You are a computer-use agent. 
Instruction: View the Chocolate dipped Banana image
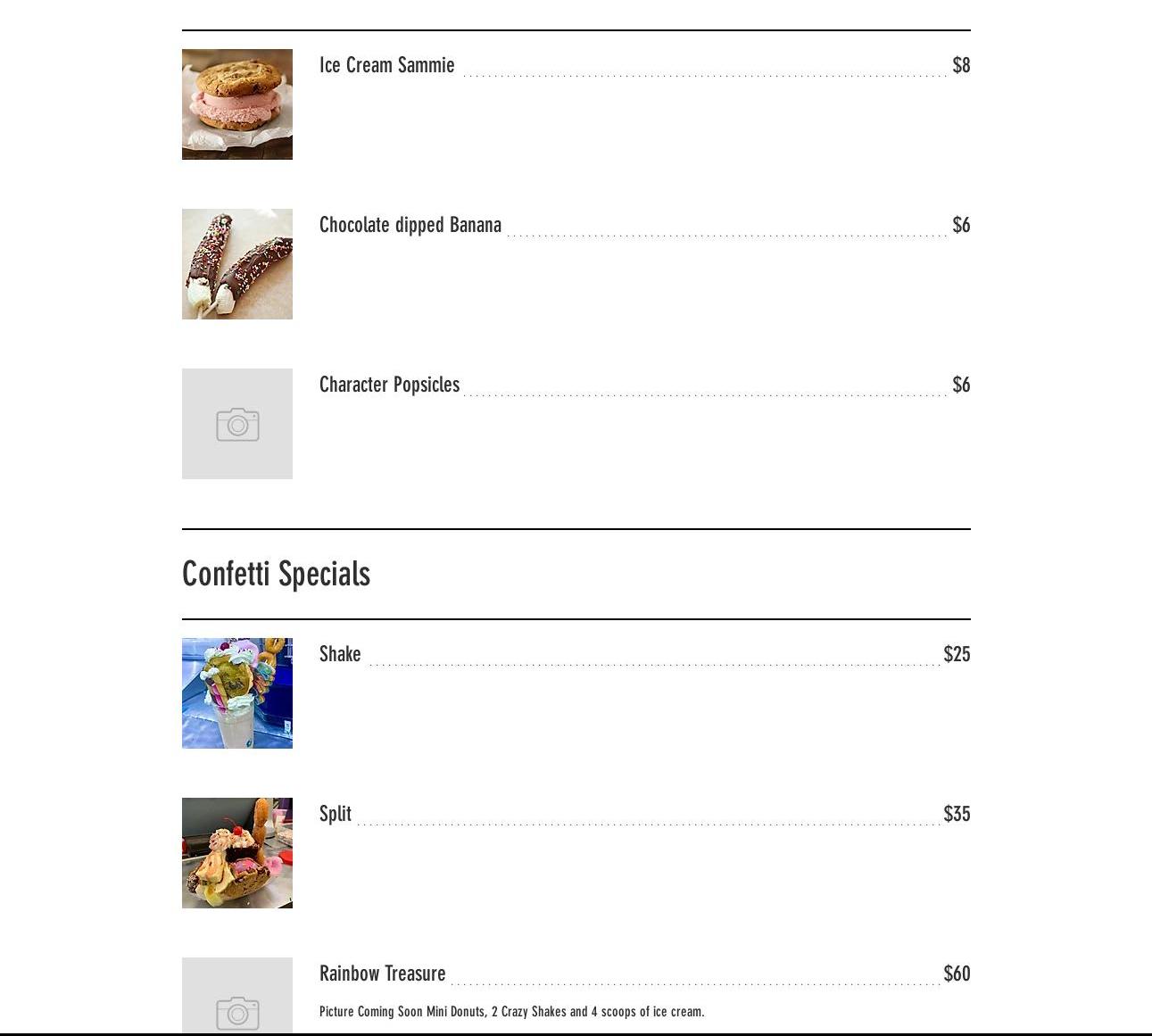coord(236,264)
